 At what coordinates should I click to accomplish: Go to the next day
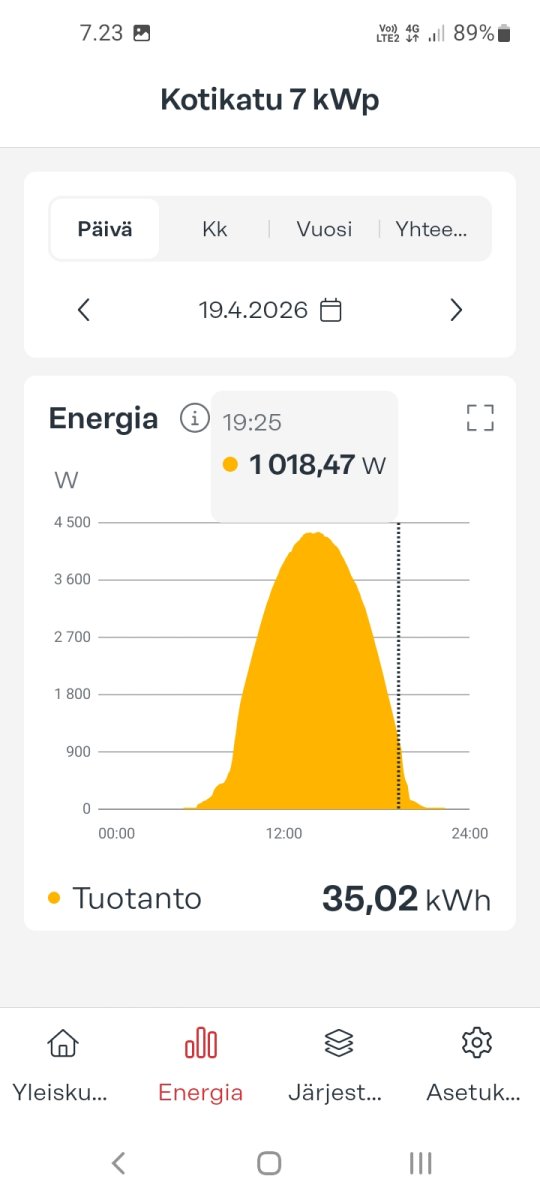[456, 310]
